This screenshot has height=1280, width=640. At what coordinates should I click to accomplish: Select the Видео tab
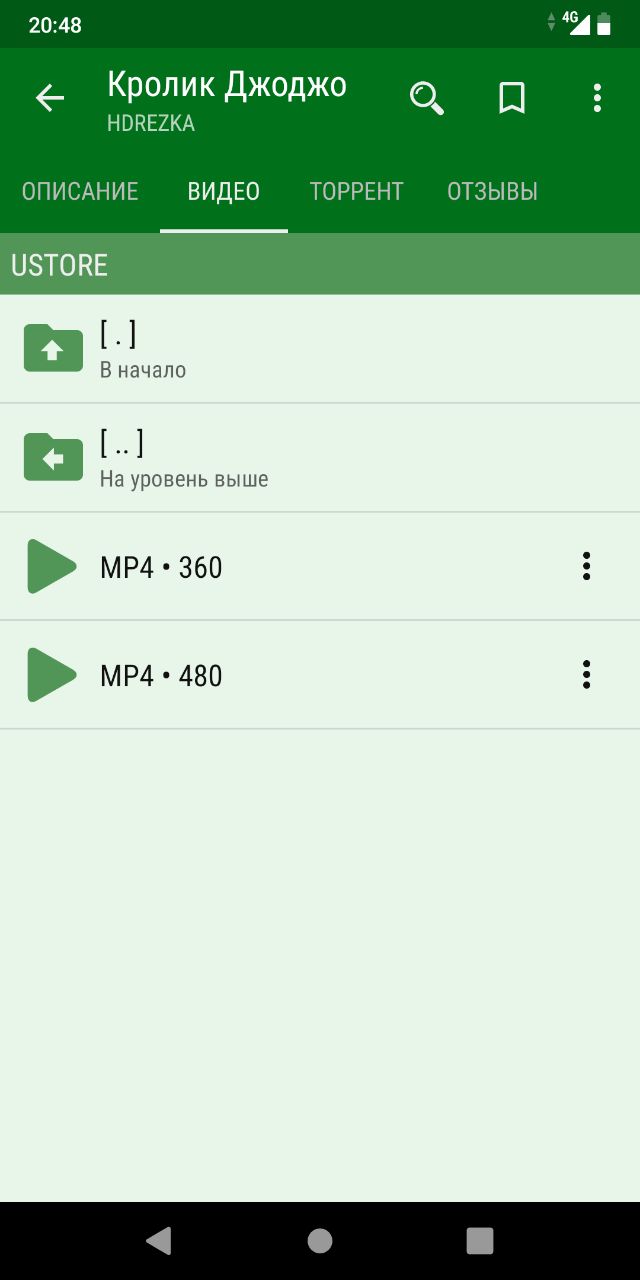coord(224,191)
